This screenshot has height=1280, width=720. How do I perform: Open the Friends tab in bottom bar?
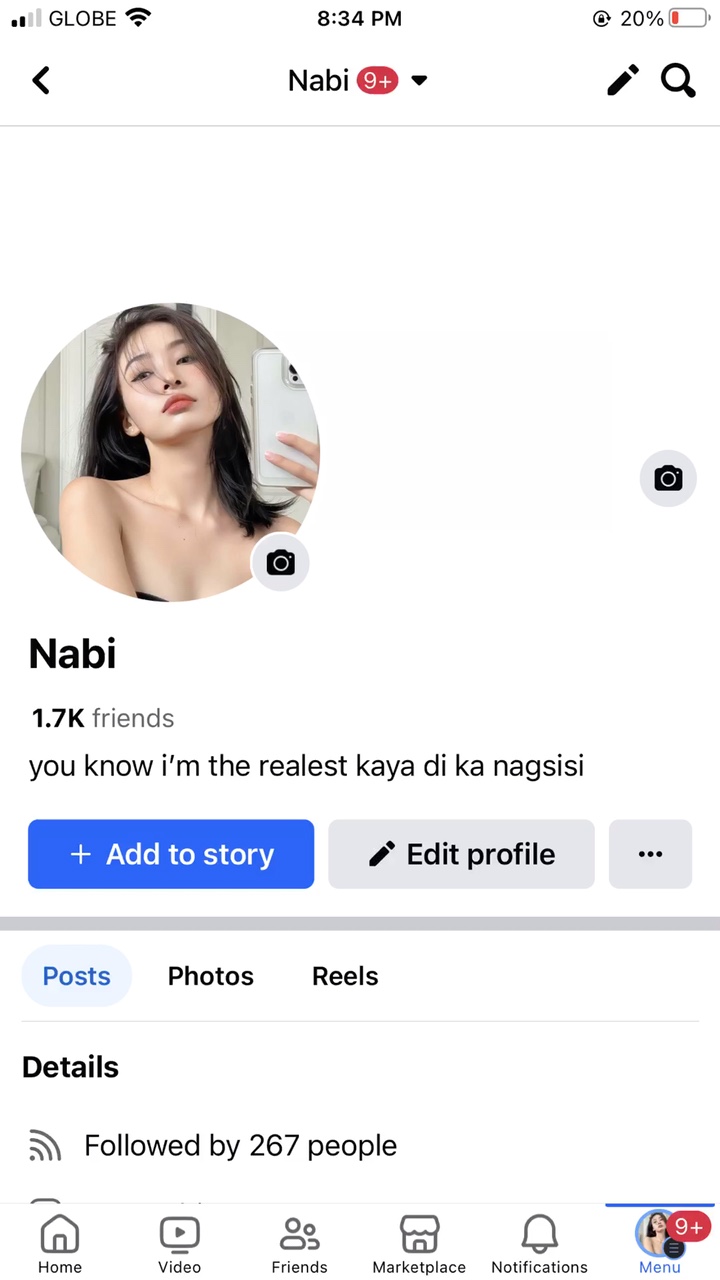[300, 1244]
